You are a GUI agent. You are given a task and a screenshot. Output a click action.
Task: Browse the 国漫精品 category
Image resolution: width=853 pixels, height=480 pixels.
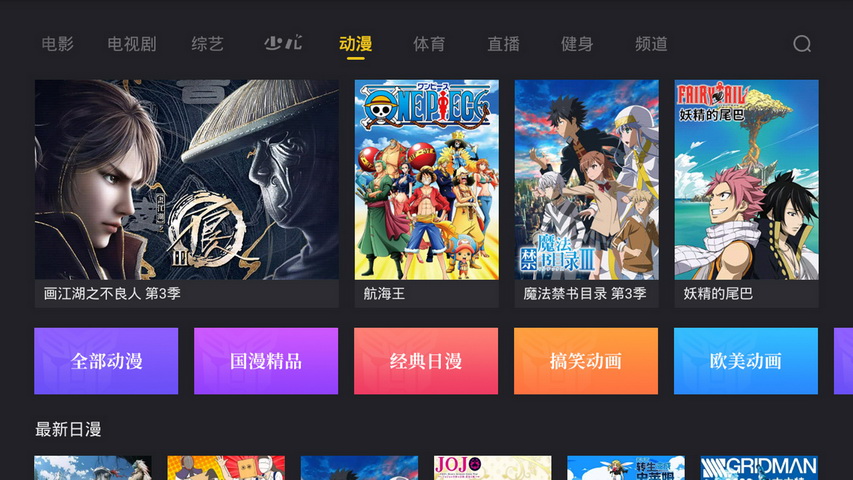(x=266, y=361)
